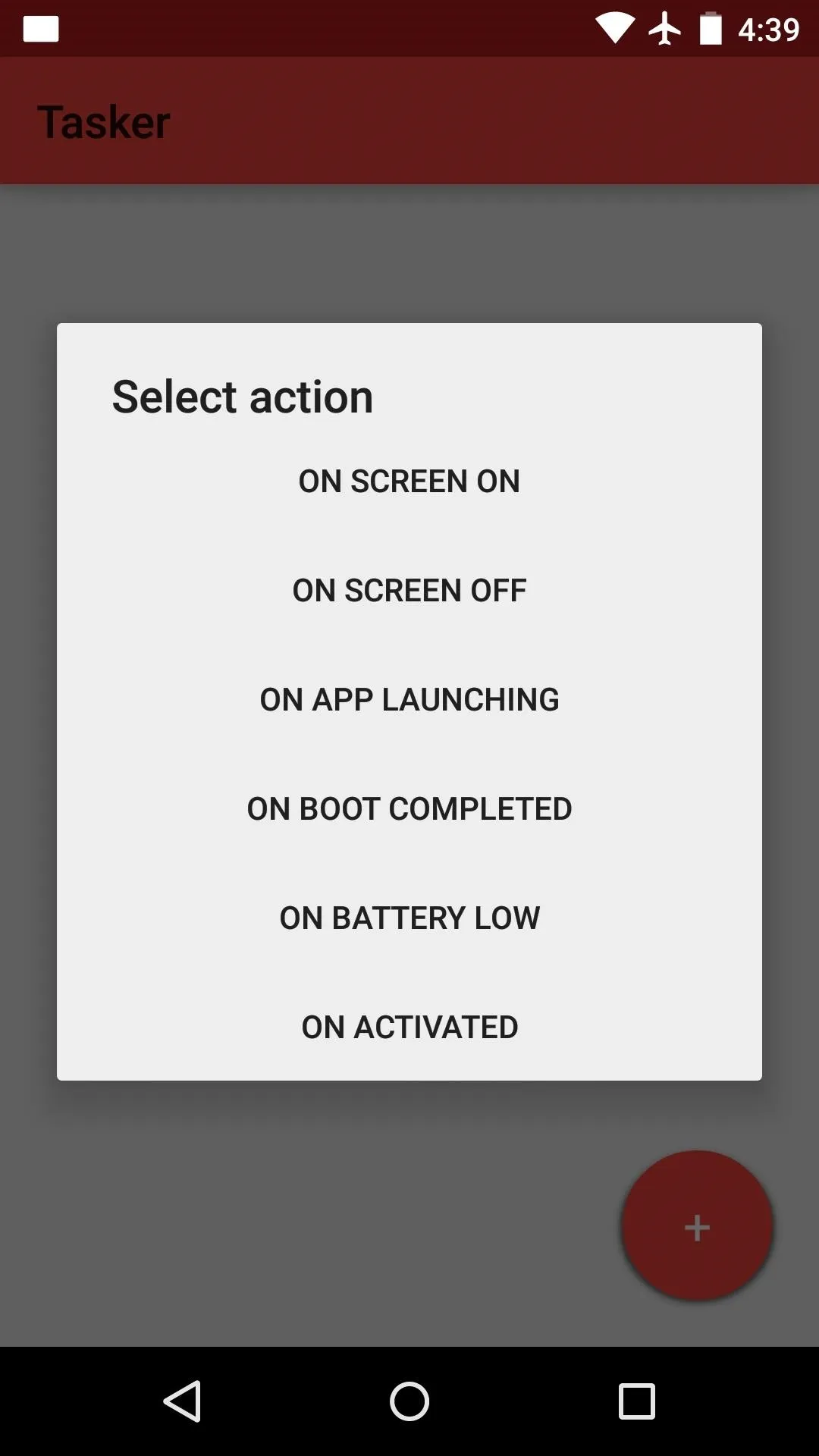The width and height of the screenshot is (819, 1456).
Task: Choose ON SCREEN OFF trigger
Action: point(409,590)
